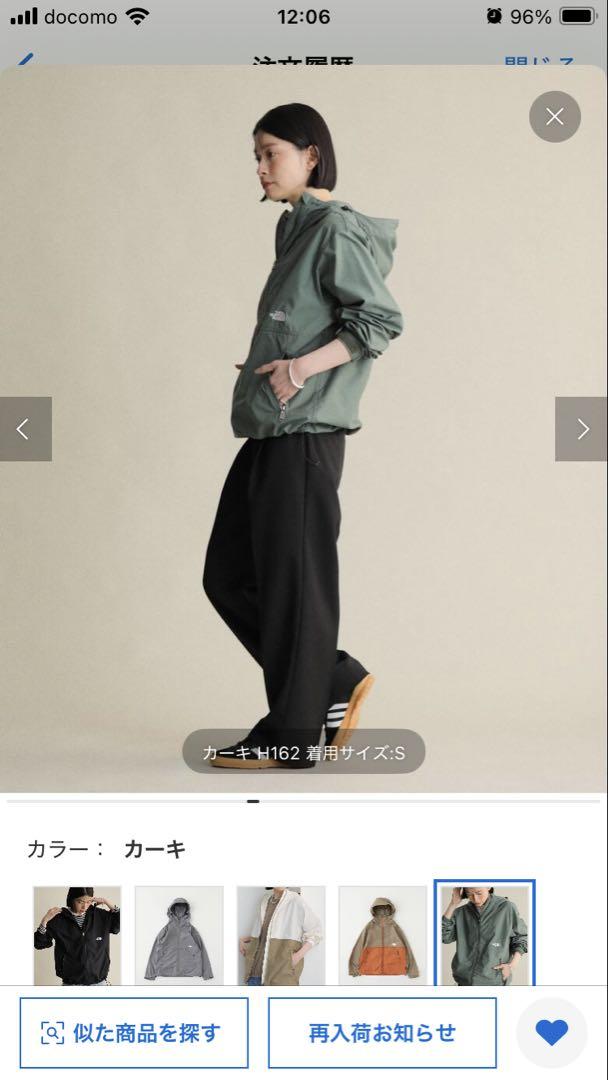Select the gray jacket color thumbnail
Image resolution: width=608 pixels, height=1080 pixels.
pyautogui.click(x=179, y=935)
